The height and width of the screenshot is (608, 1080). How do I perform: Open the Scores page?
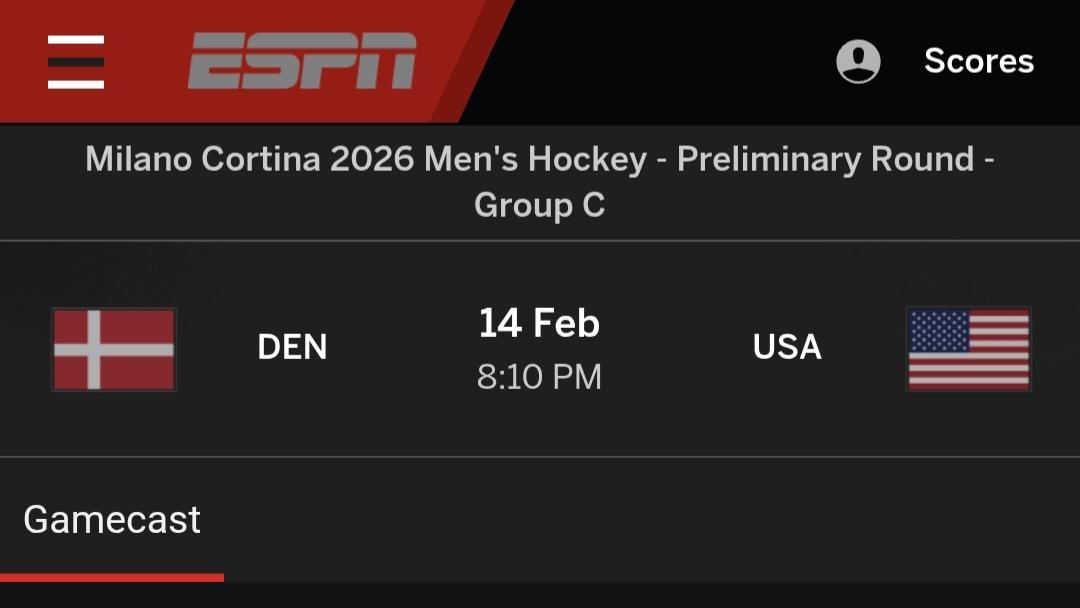pyautogui.click(x=978, y=62)
